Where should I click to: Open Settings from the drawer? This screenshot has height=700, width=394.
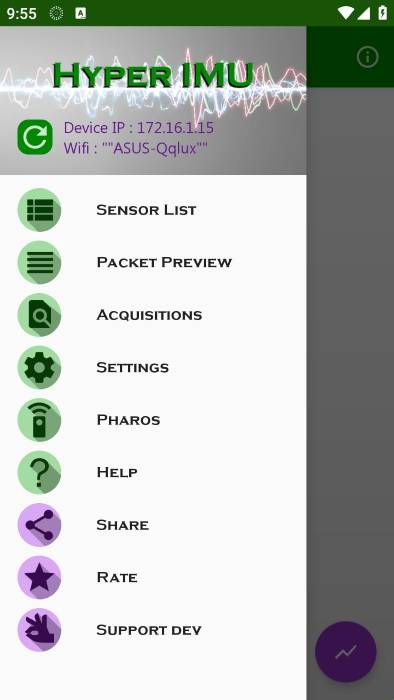point(153,367)
